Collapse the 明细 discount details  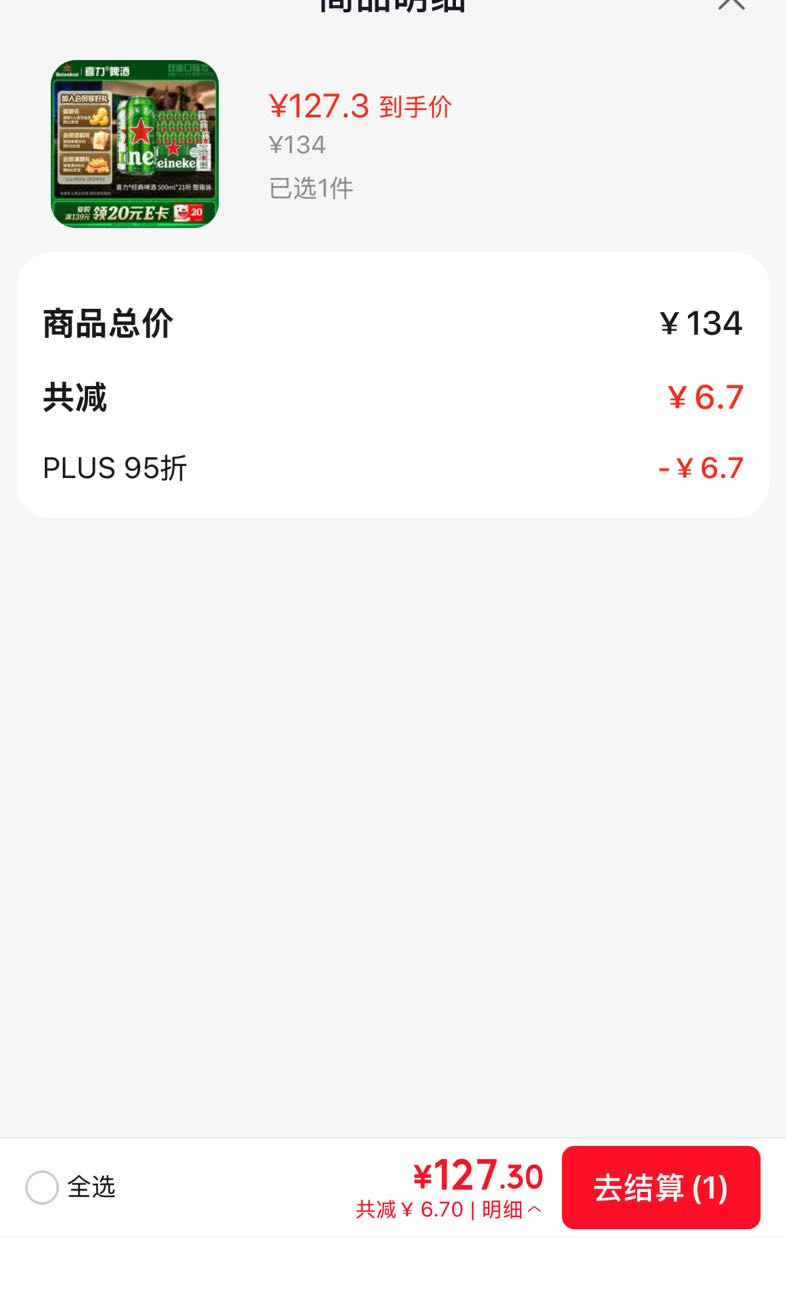point(512,1210)
